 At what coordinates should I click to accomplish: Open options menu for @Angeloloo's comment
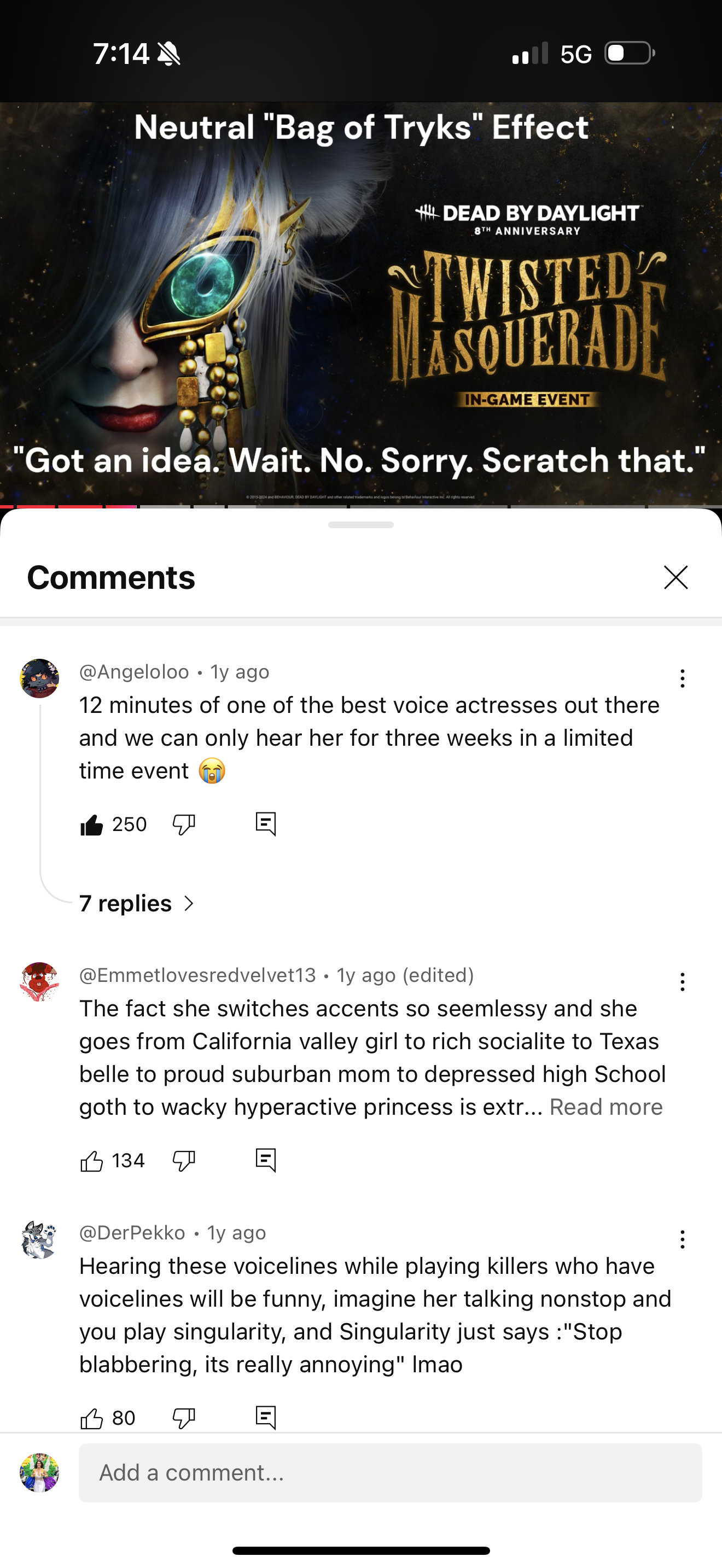coord(683,678)
